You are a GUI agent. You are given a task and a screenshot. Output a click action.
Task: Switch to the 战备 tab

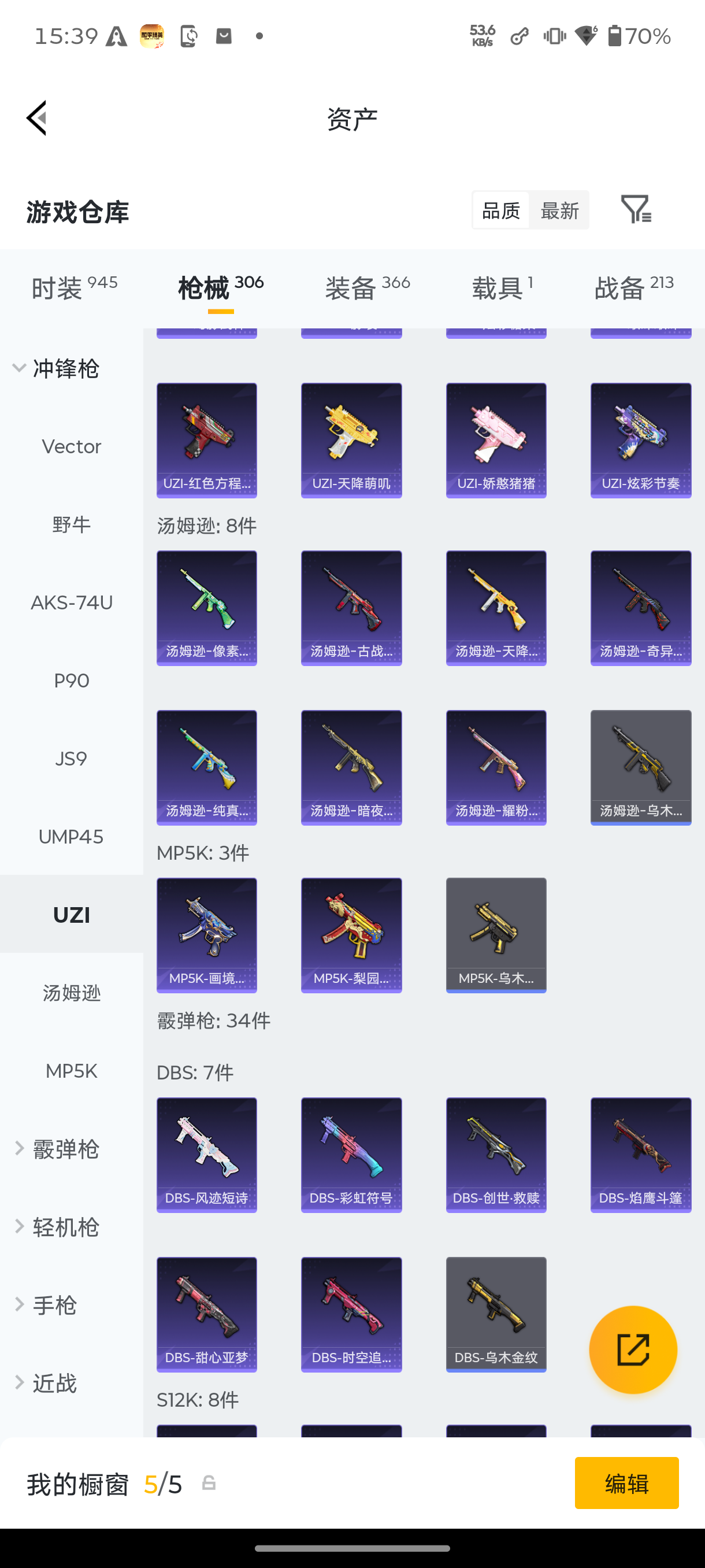tap(634, 288)
